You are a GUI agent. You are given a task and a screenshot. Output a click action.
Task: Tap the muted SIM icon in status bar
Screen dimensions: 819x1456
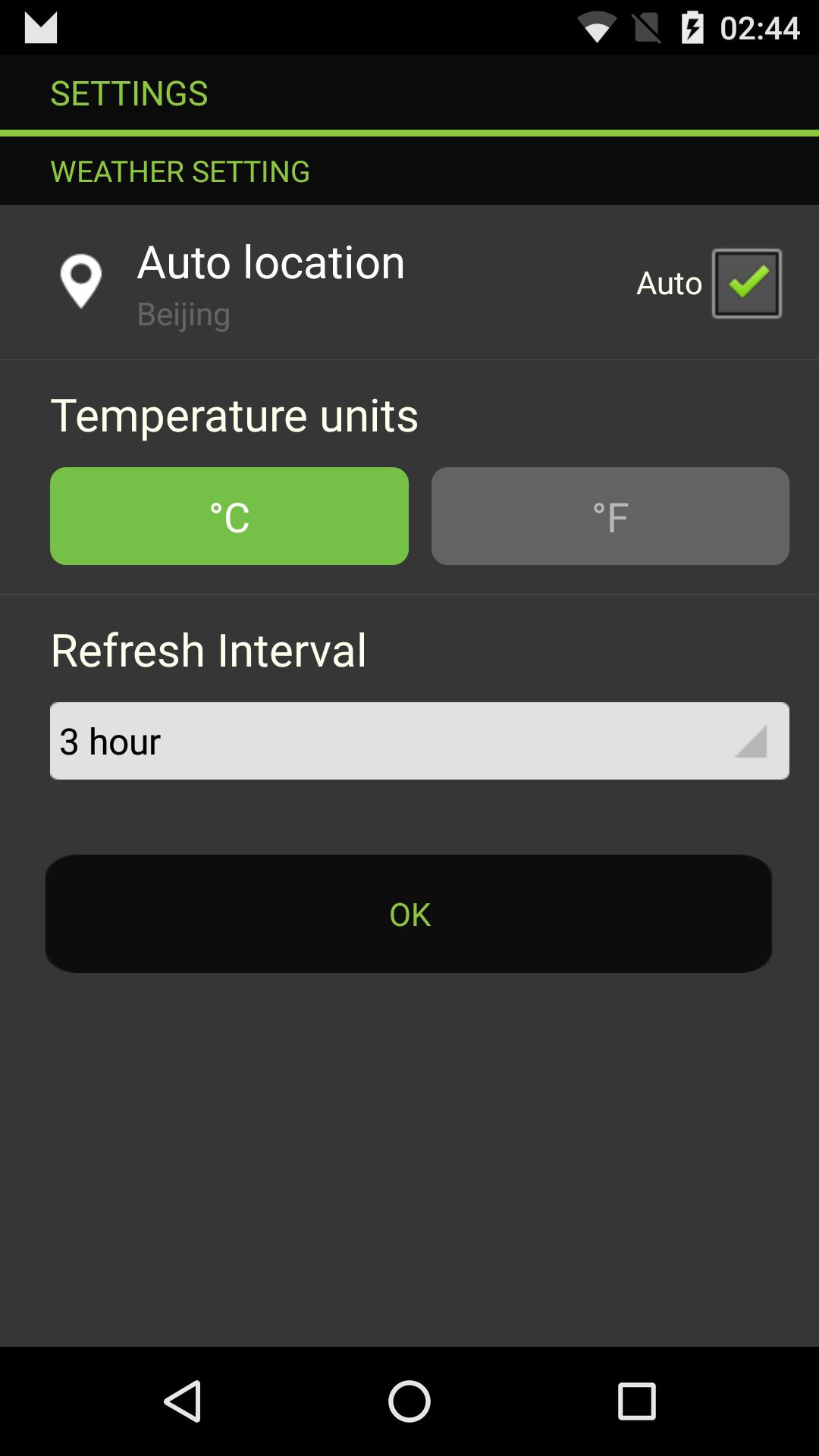click(x=648, y=27)
